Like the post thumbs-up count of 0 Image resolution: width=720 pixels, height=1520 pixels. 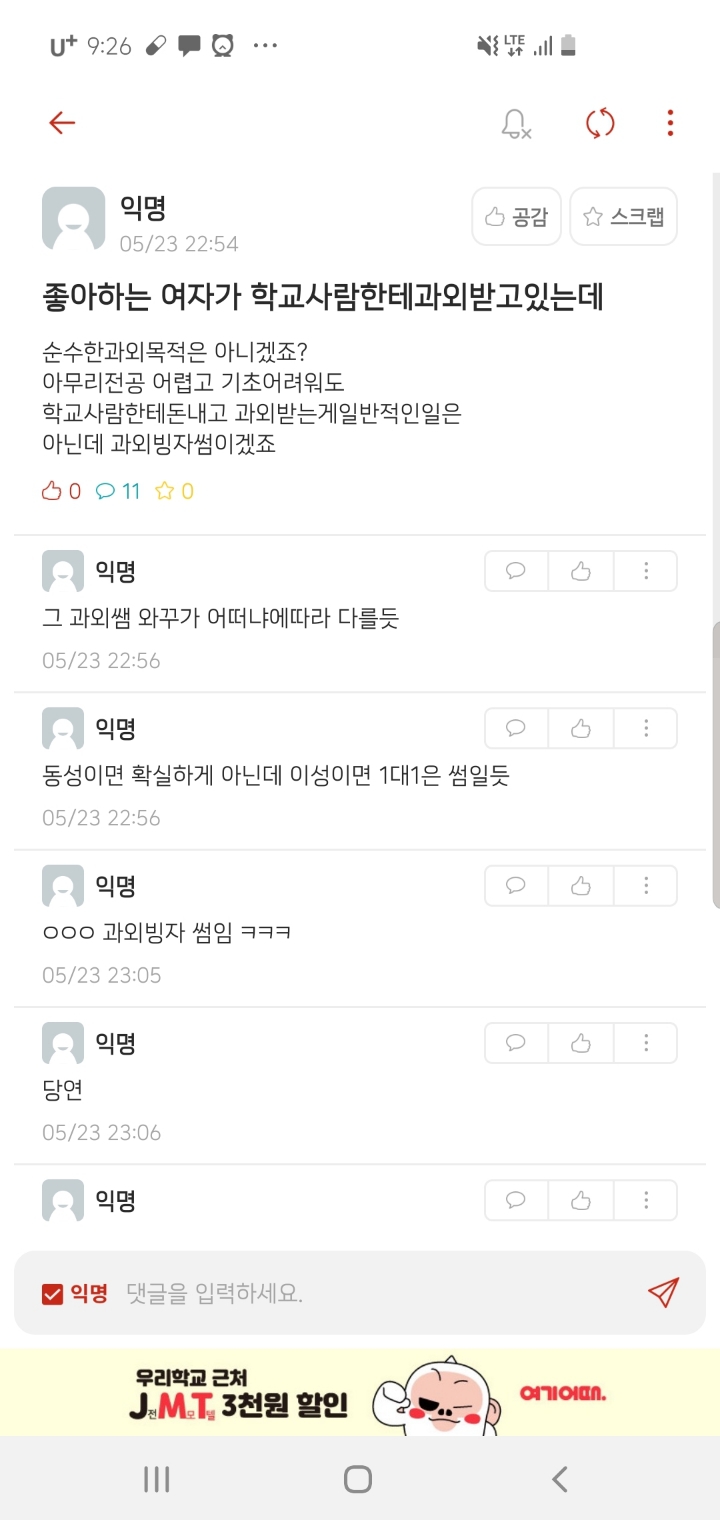coord(60,492)
